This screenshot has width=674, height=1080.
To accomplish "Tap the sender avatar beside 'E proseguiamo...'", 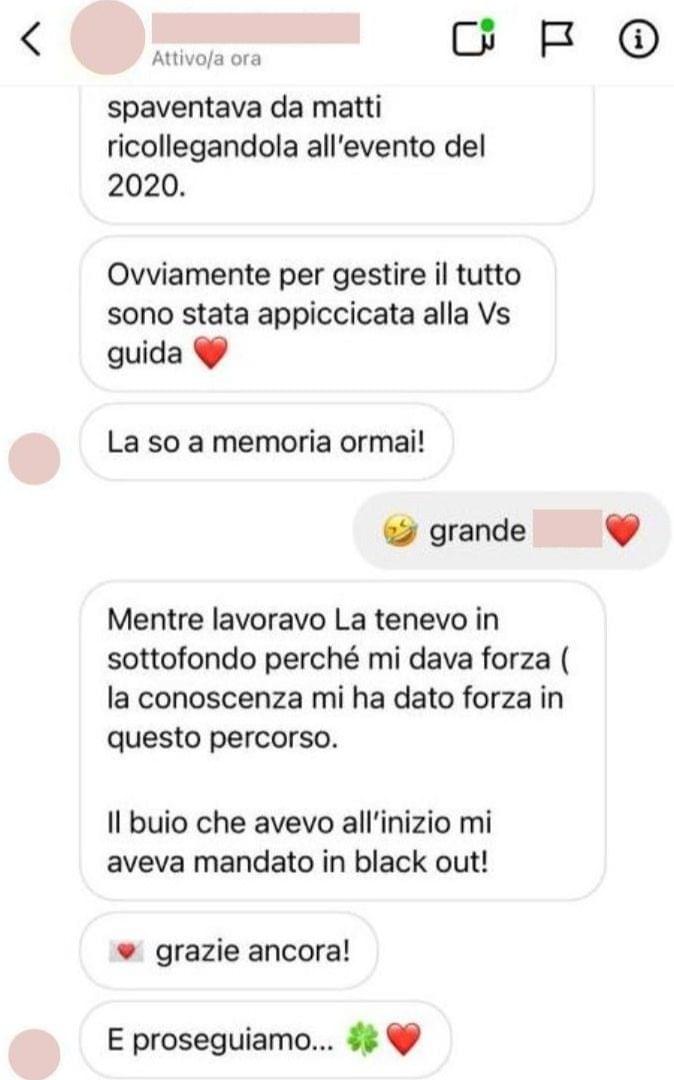I will click(34, 1052).
